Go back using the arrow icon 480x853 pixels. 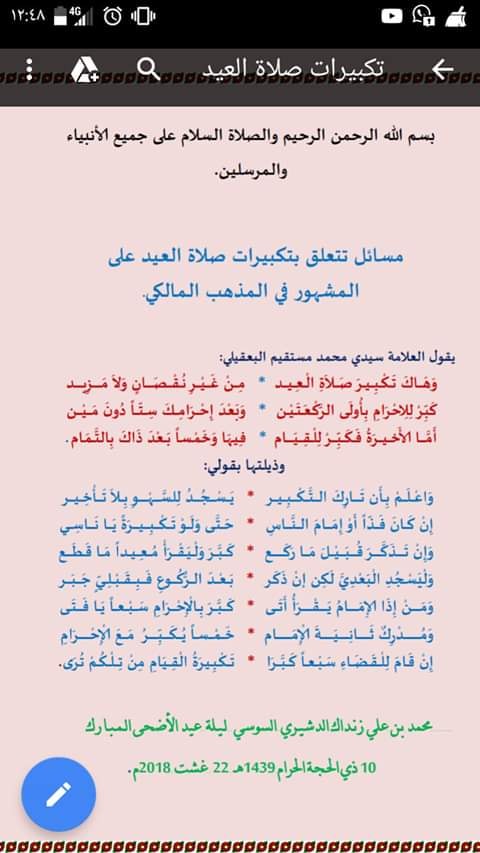(442, 69)
